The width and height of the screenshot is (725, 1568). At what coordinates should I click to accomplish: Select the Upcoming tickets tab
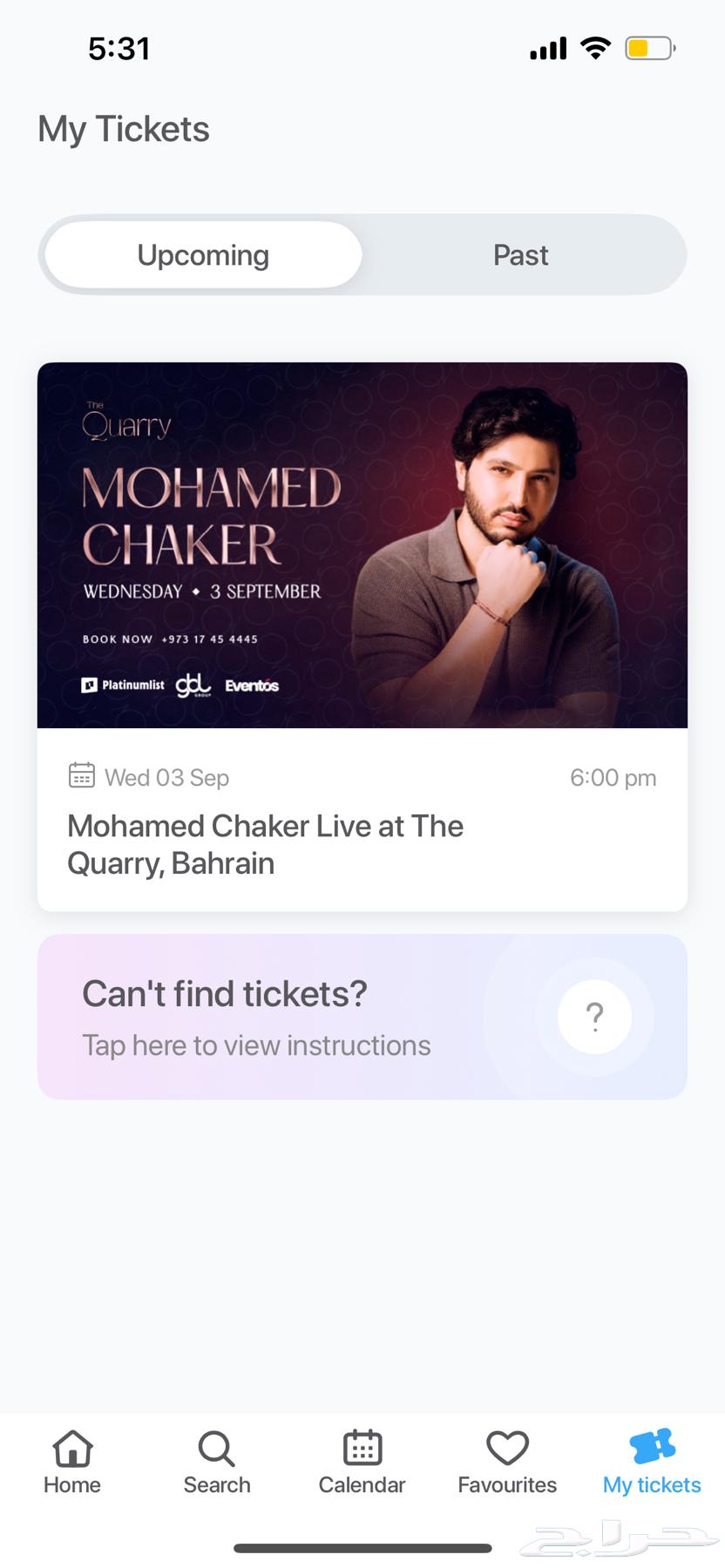[202, 254]
